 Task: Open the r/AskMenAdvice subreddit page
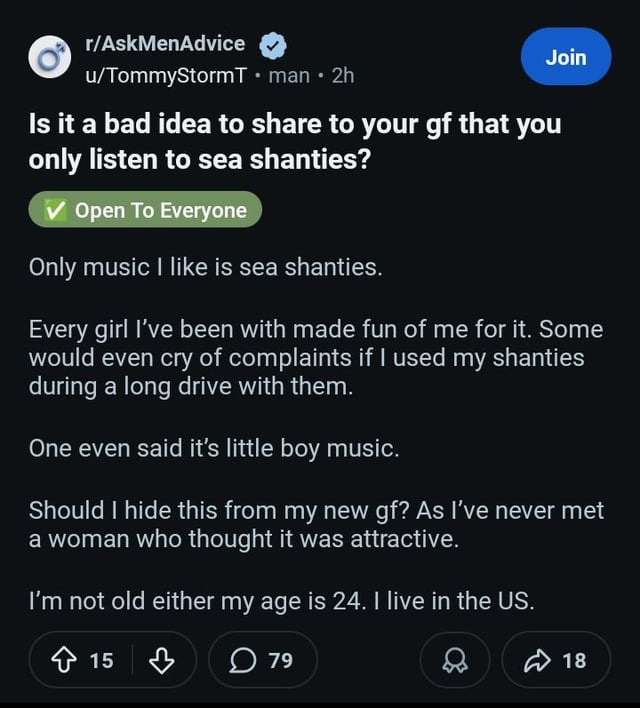tap(166, 43)
